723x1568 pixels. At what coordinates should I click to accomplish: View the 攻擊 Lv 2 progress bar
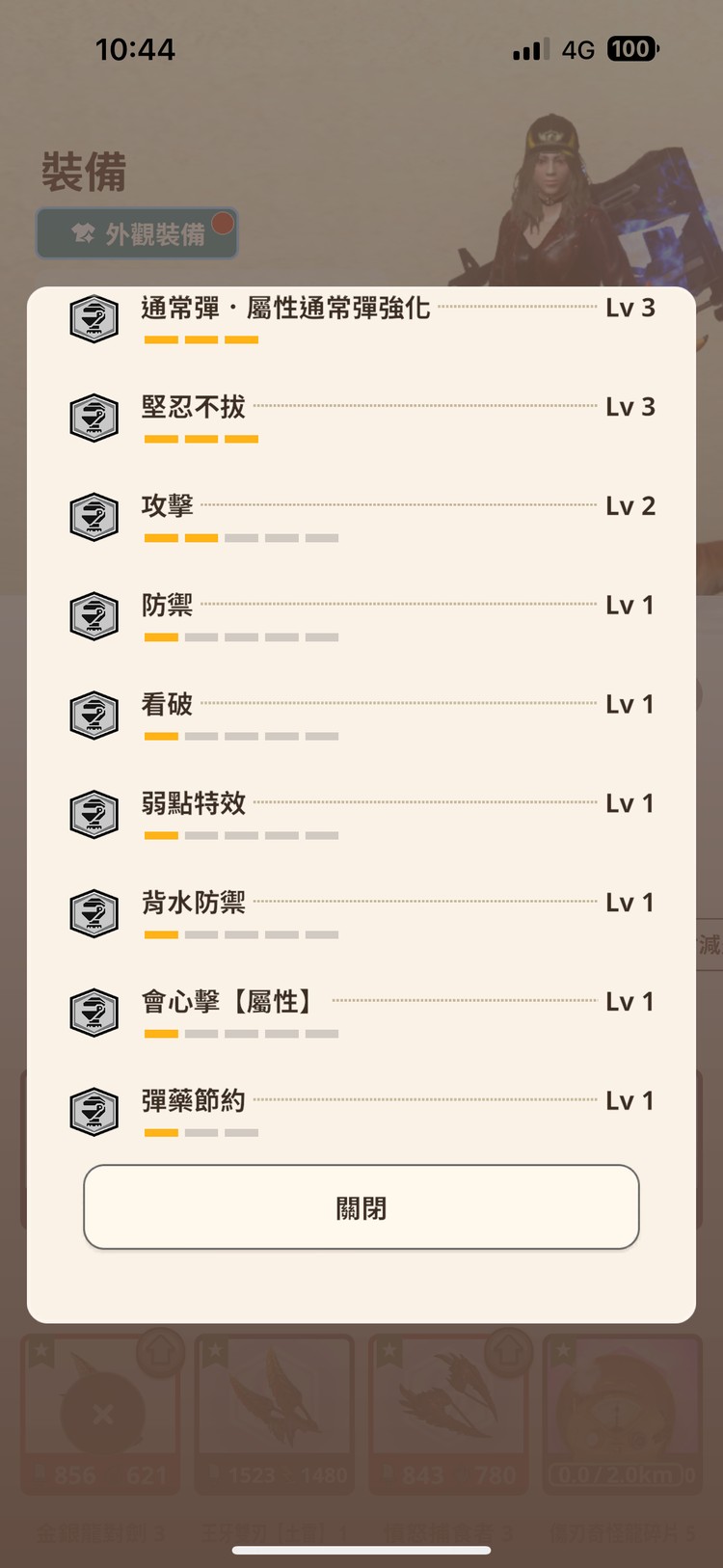click(x=241, y=537)
